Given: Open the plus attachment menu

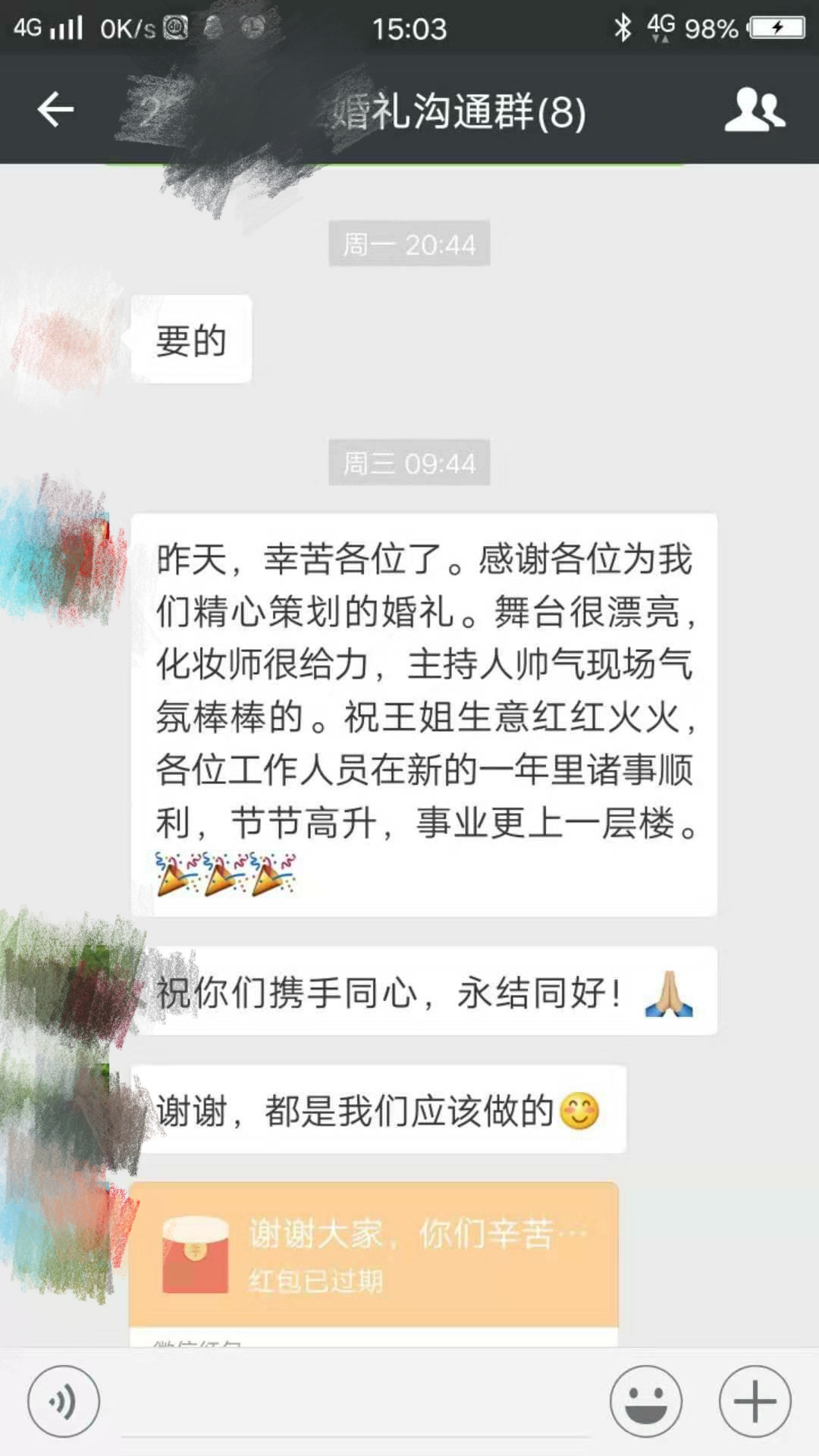Looking at the screenshot, I should [x=755, y=1401].
